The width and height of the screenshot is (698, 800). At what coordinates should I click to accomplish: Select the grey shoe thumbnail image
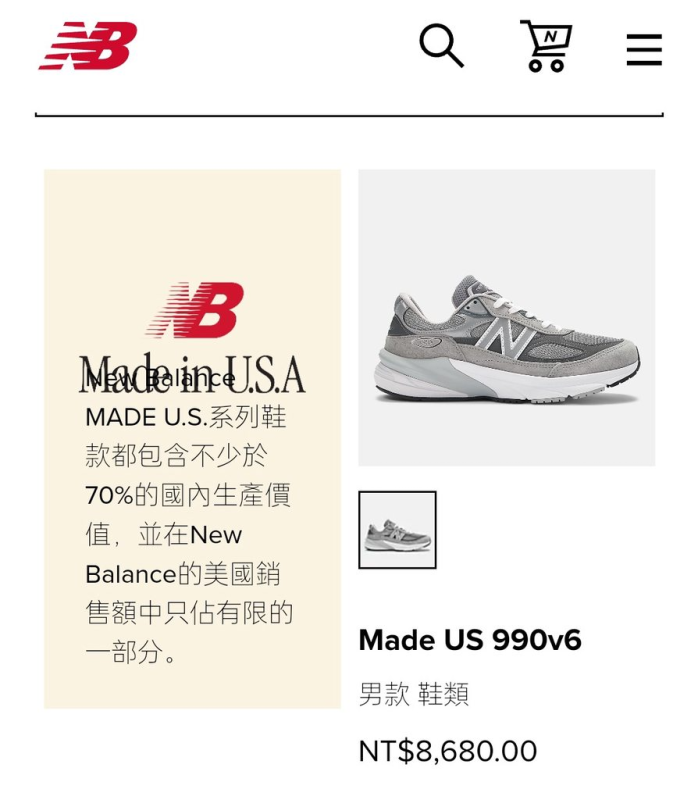(x=397, y=530)
